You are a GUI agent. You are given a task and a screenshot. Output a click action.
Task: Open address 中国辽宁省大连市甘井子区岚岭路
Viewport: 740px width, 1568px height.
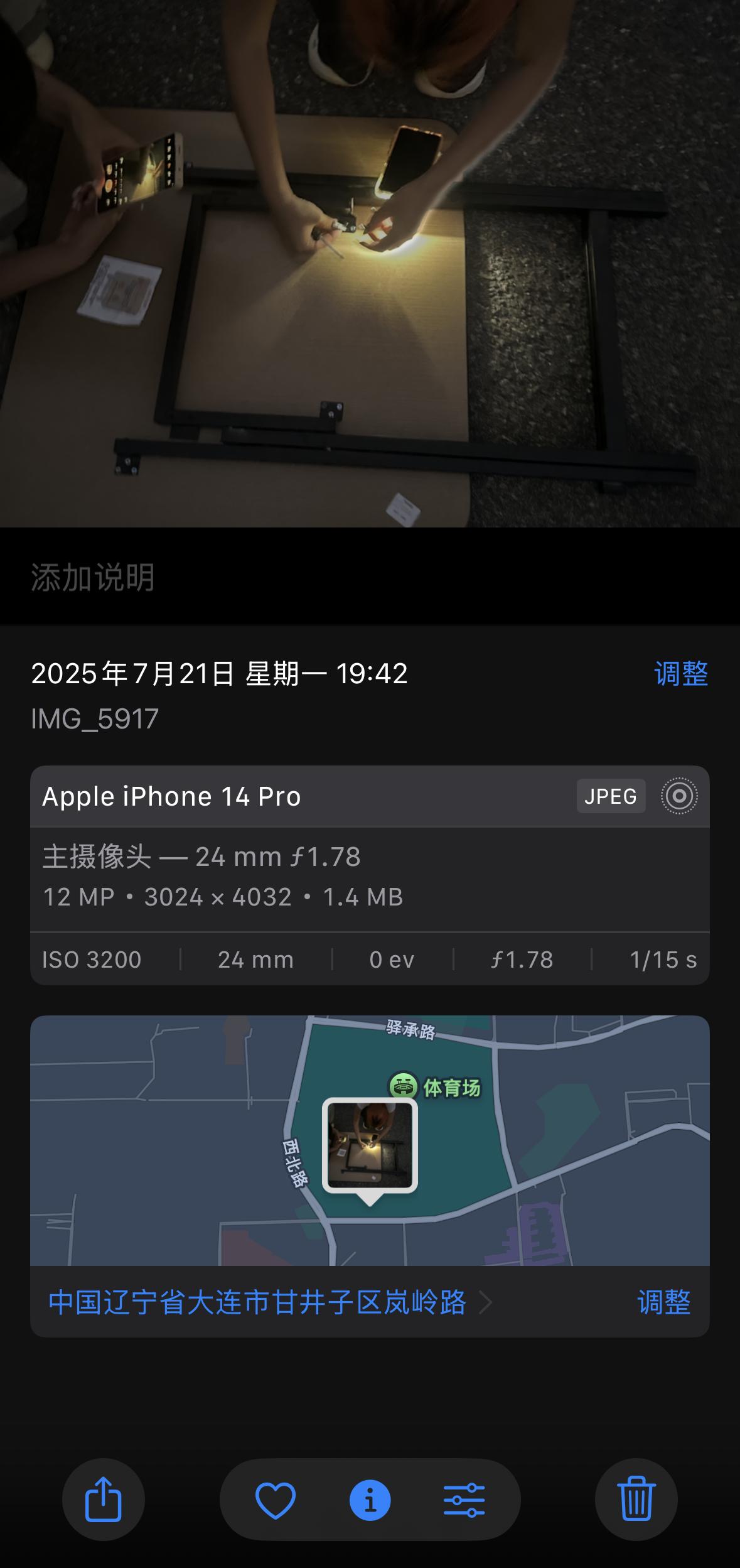point(257,1303)
